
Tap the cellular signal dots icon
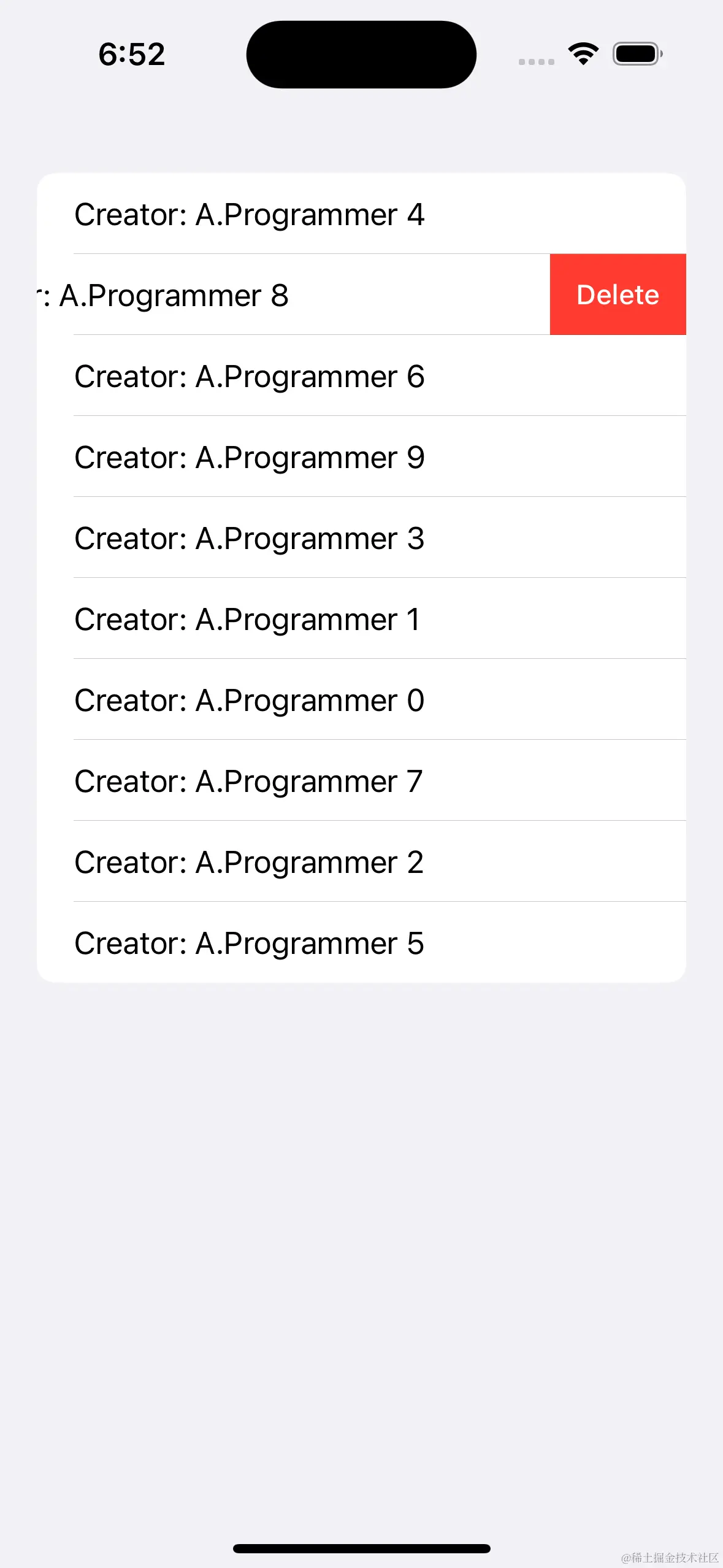pos(536,61)
